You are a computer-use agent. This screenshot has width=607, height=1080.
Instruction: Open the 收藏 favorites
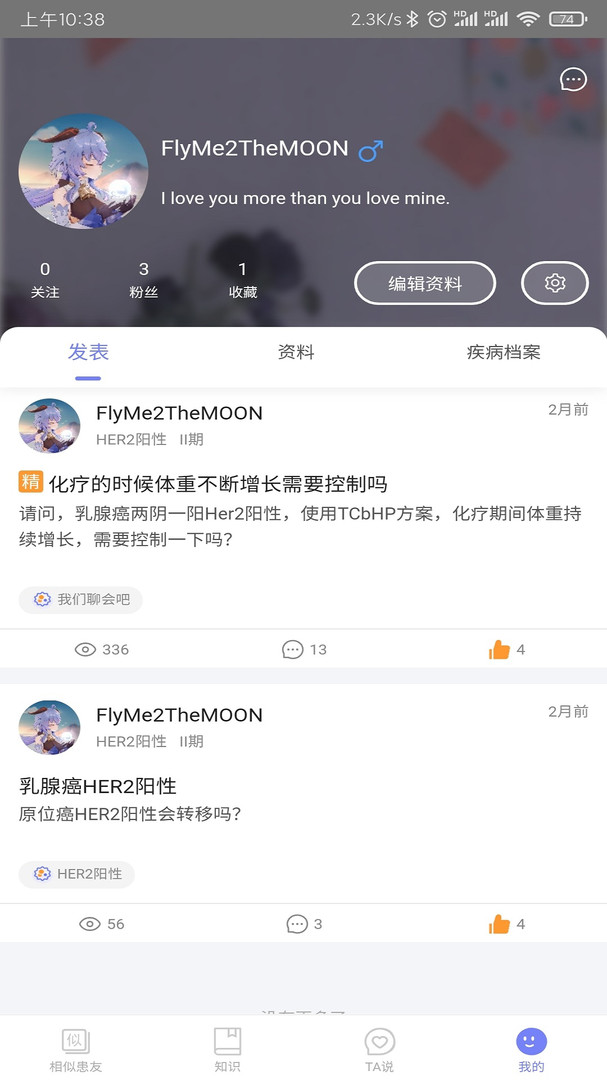tap(243, 280)
